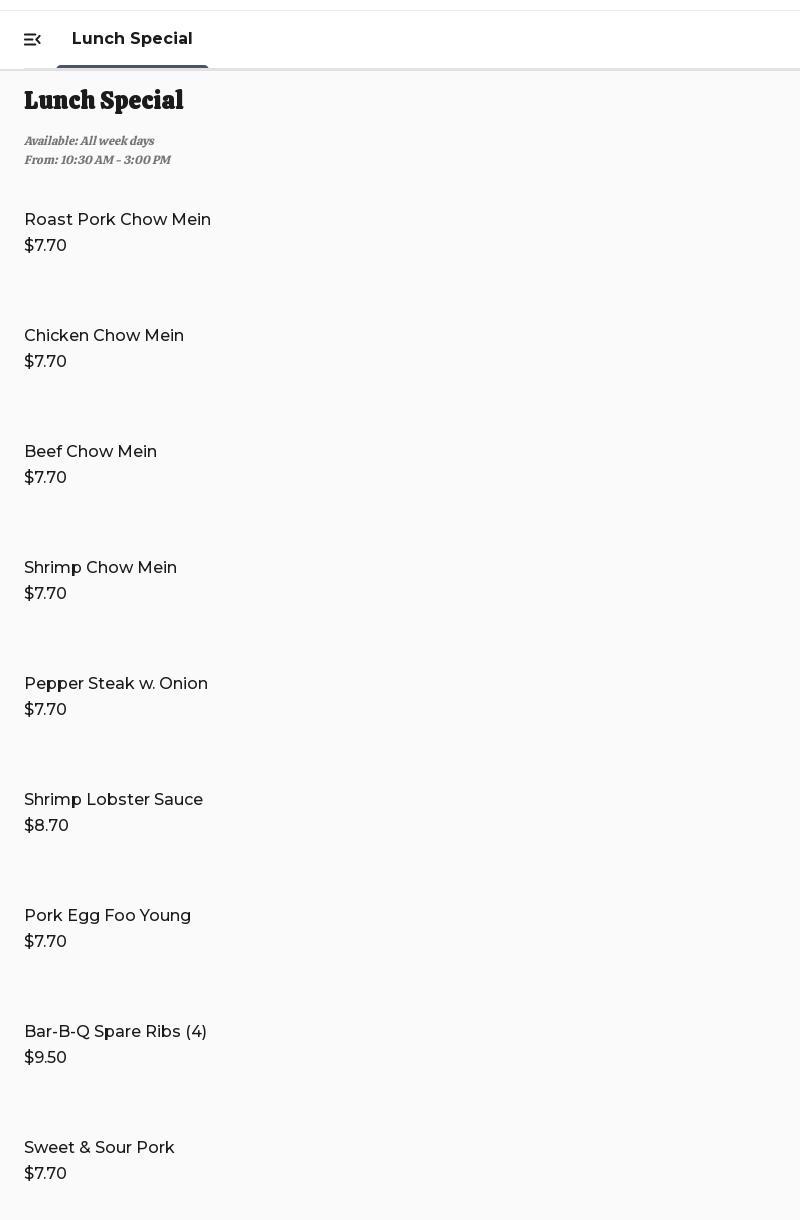Select the Lunch Special tab
Image resolution: width=800 pixels, height=1220 pixels.
tap(132, 39)
